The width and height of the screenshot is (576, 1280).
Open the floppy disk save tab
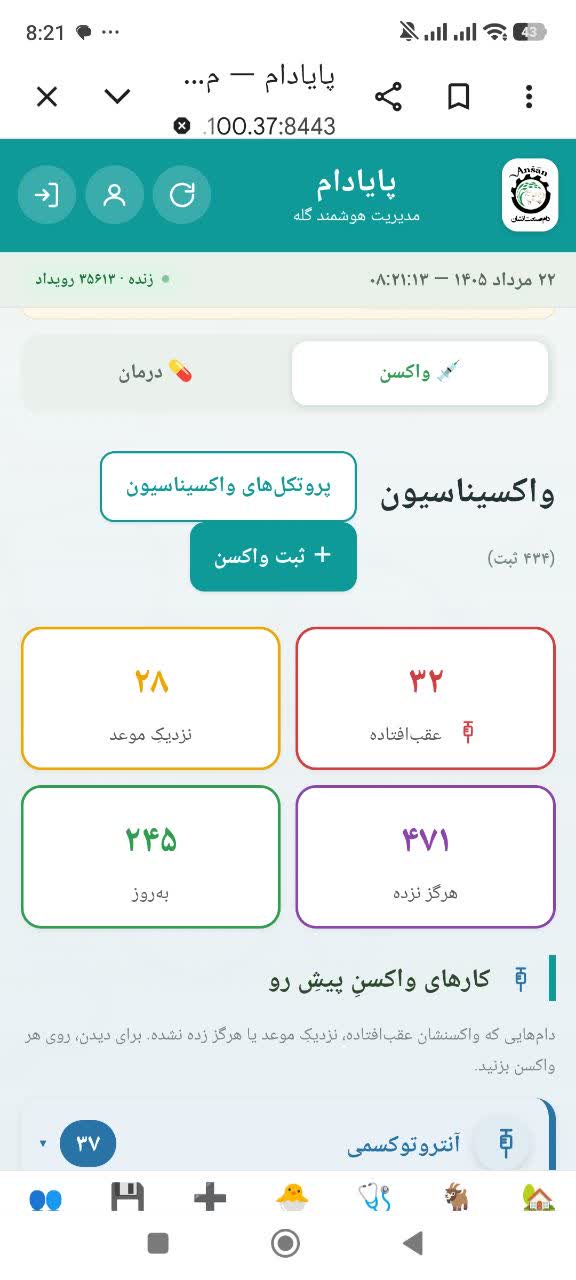128,1197
